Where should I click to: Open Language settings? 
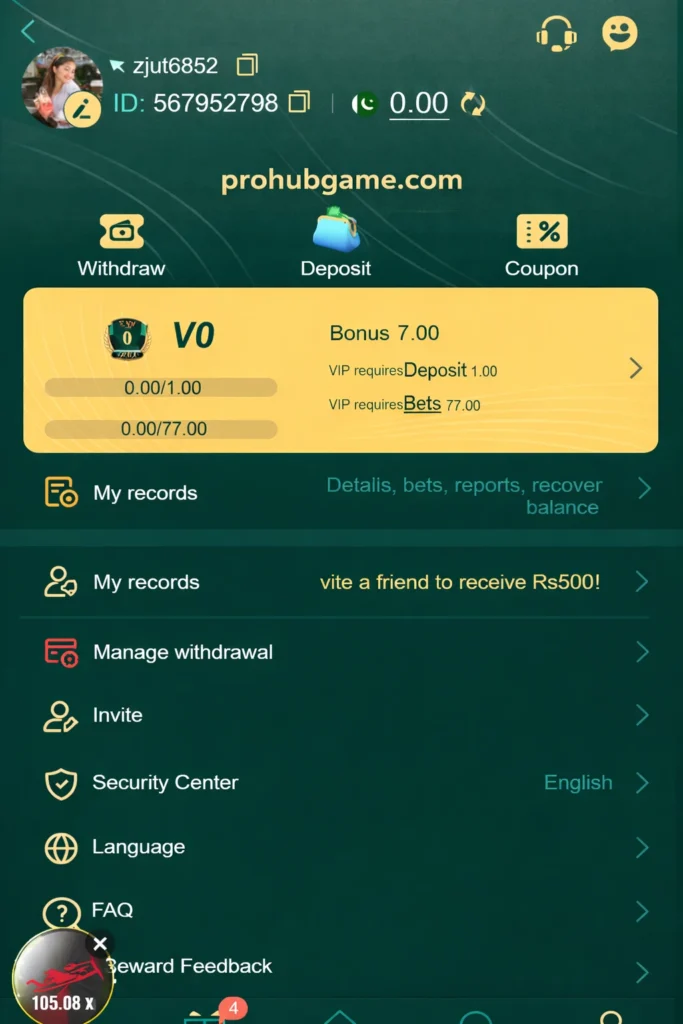click(x=340, y=847)
